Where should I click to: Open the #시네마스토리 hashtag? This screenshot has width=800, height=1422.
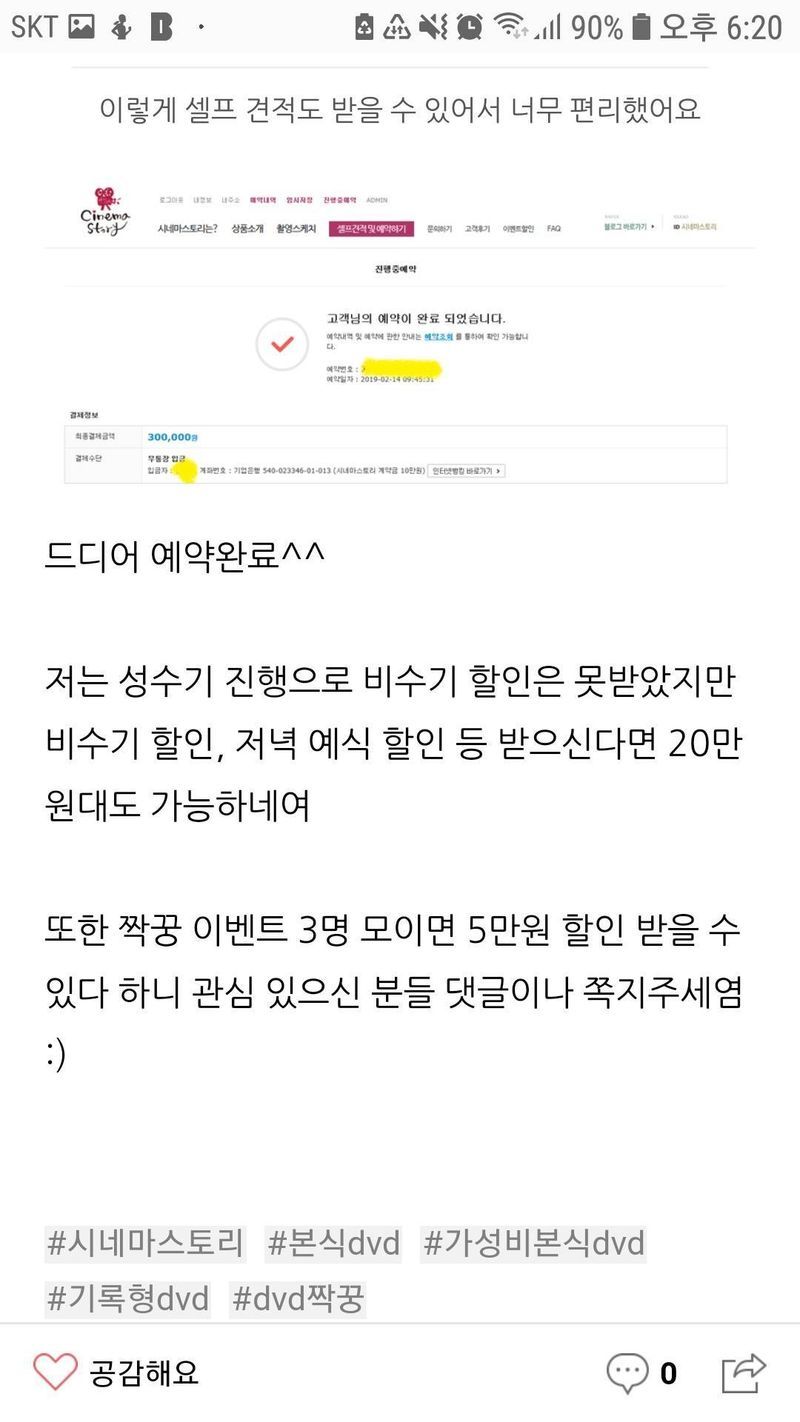(x=145, y=1244)
